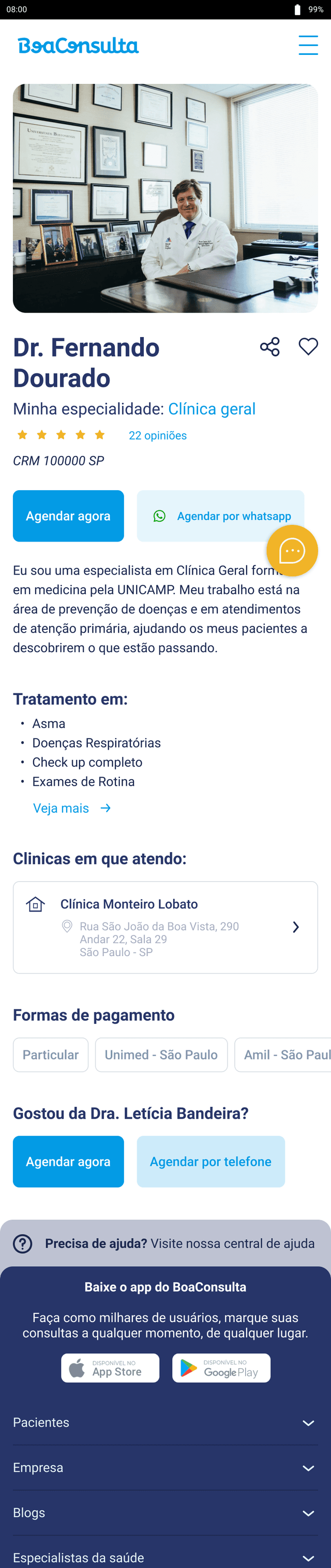Select the Particular payment chip
The width and height of the screenshot is (331, 1568).
click(x=51, y=1055)
